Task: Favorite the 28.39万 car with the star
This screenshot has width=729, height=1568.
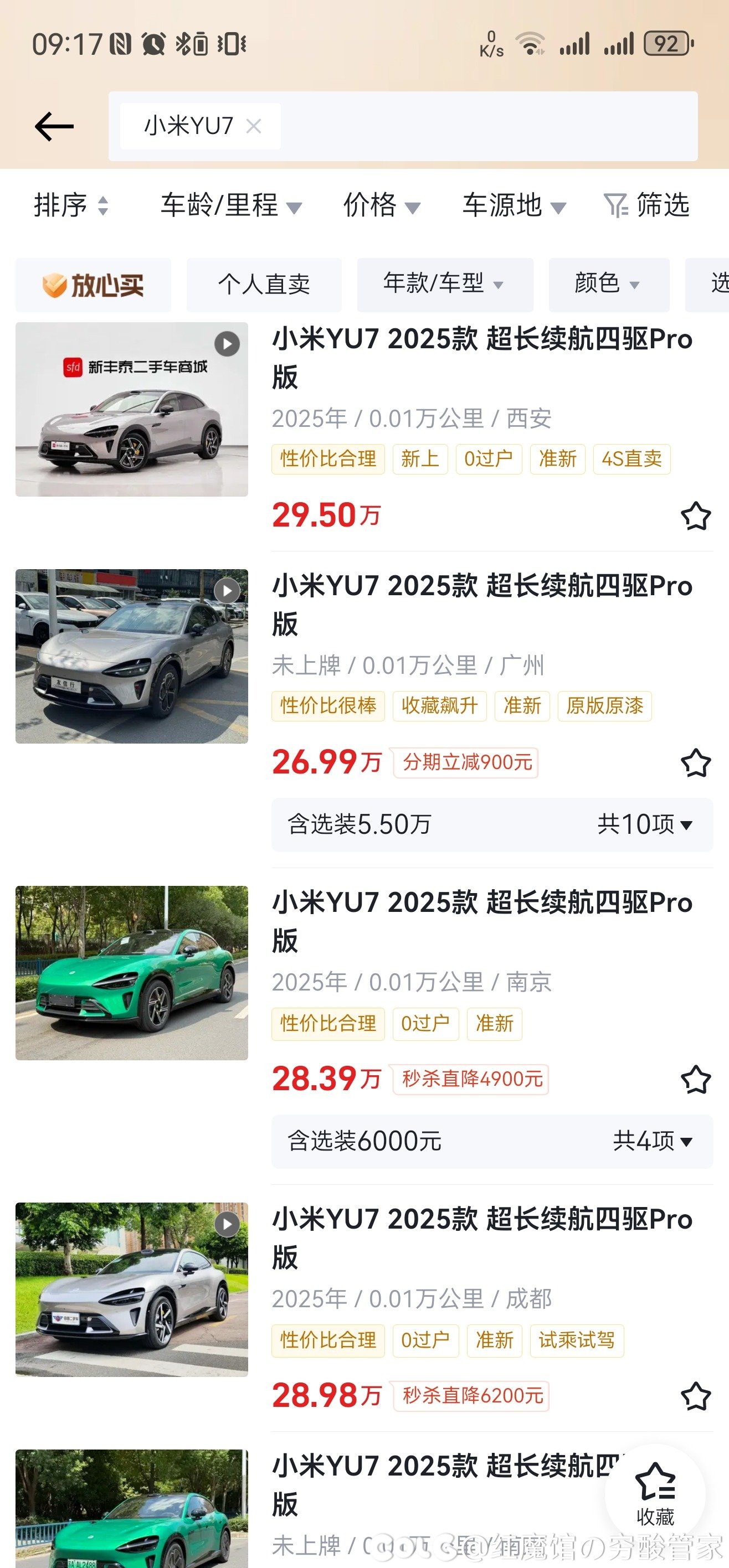Action: tap(696, 1079)
